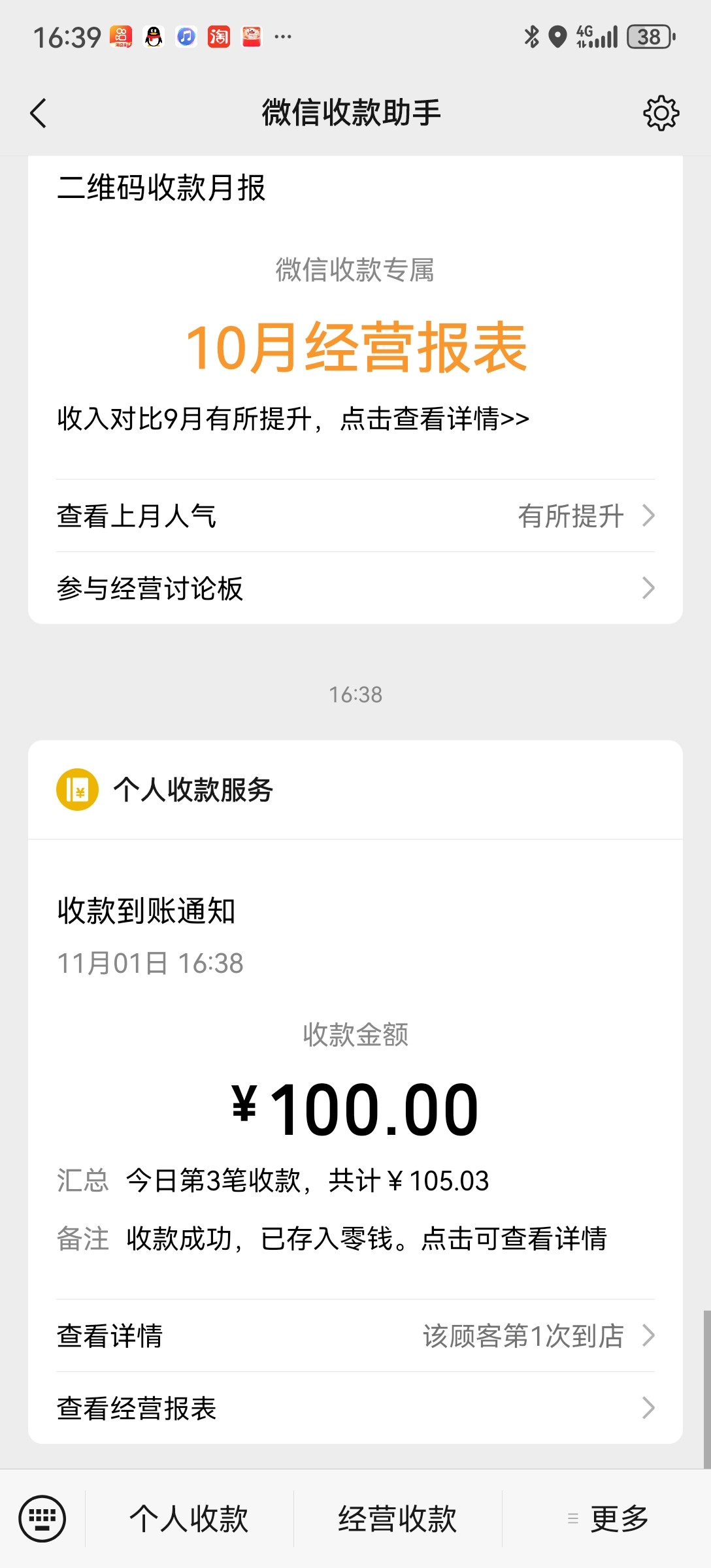Go back using the top-left arrow
The image size is (711, 1568).
pos(39,113)
